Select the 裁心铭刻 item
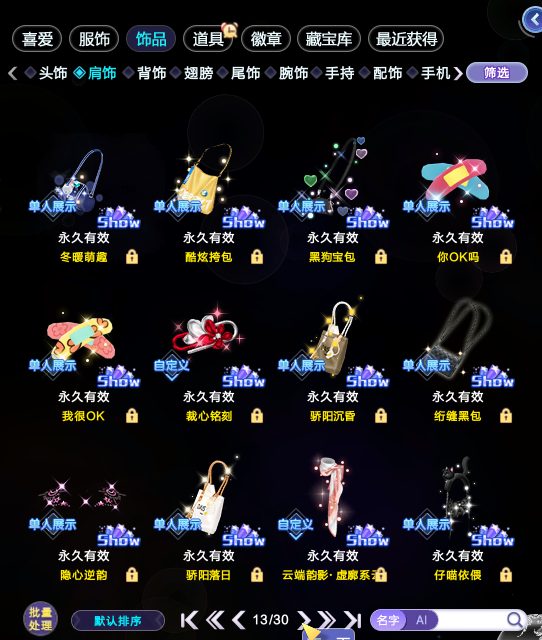Image resolution: width=542 pixels, height=640 pixels. (209, 363)
